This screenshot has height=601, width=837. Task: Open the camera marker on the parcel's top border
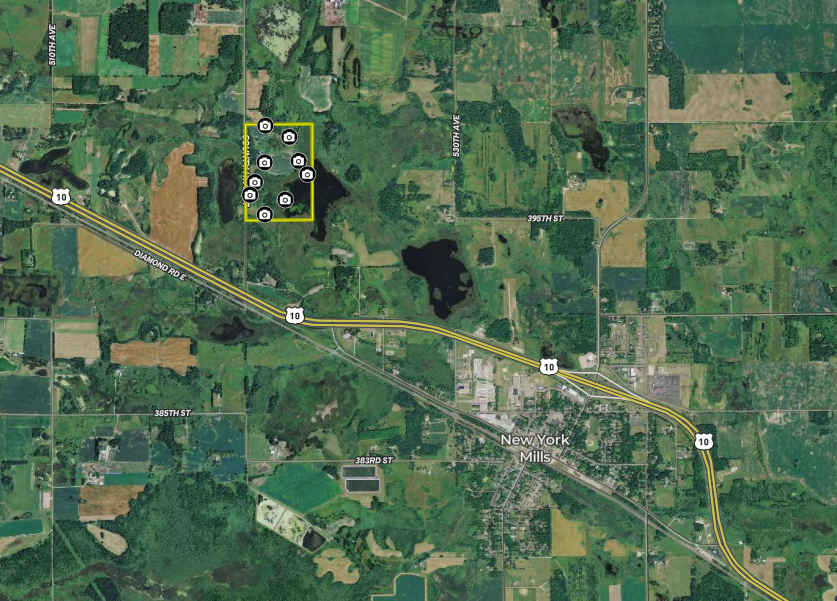click(x=265, y=125)
